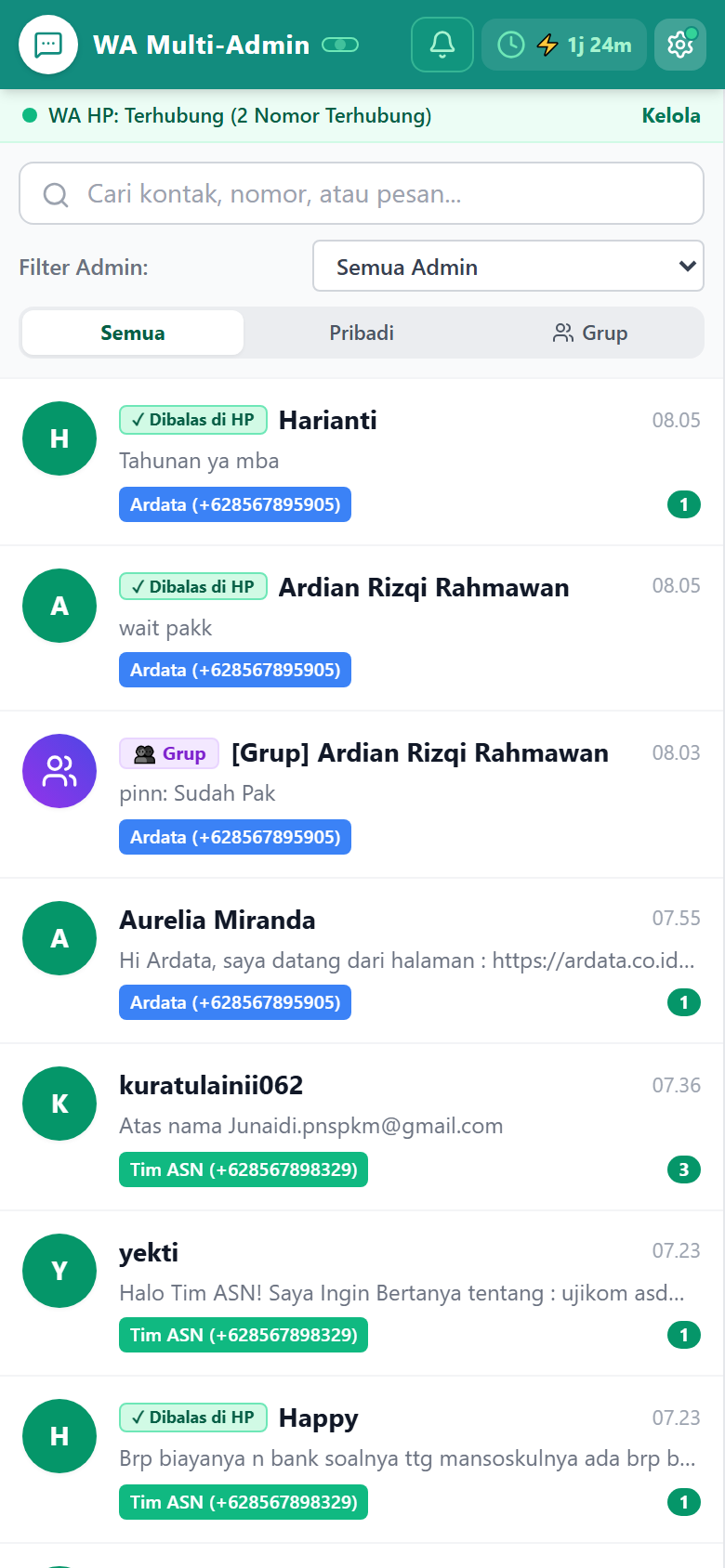Tap Kelola to manage connected numbers
Image resolution: width=725 pixels, height=1568 pixels.
pyautogui.click(x=671, y=115)
